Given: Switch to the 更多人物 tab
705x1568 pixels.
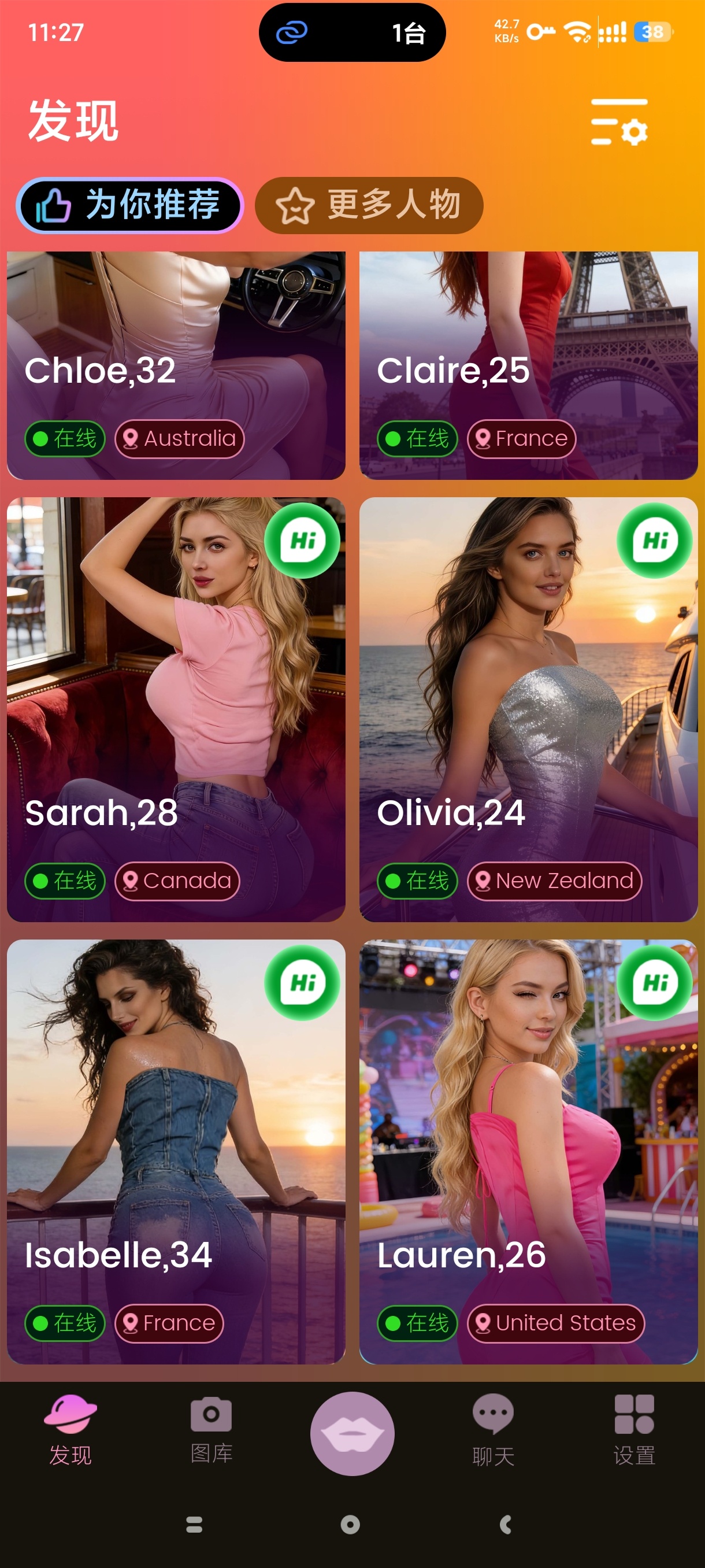Looking at the screenshot, I should click(369, 205).
